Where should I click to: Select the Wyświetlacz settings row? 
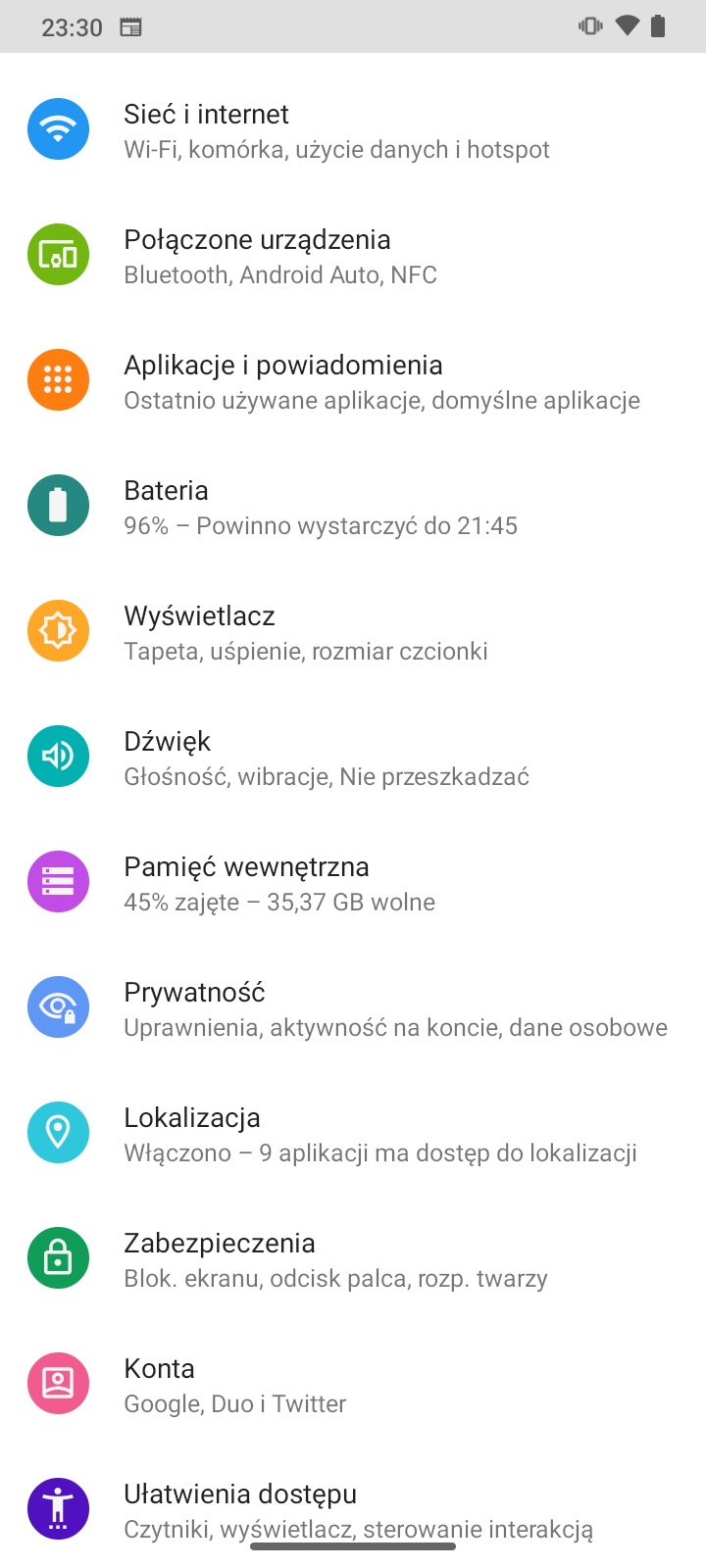point(353,631)
